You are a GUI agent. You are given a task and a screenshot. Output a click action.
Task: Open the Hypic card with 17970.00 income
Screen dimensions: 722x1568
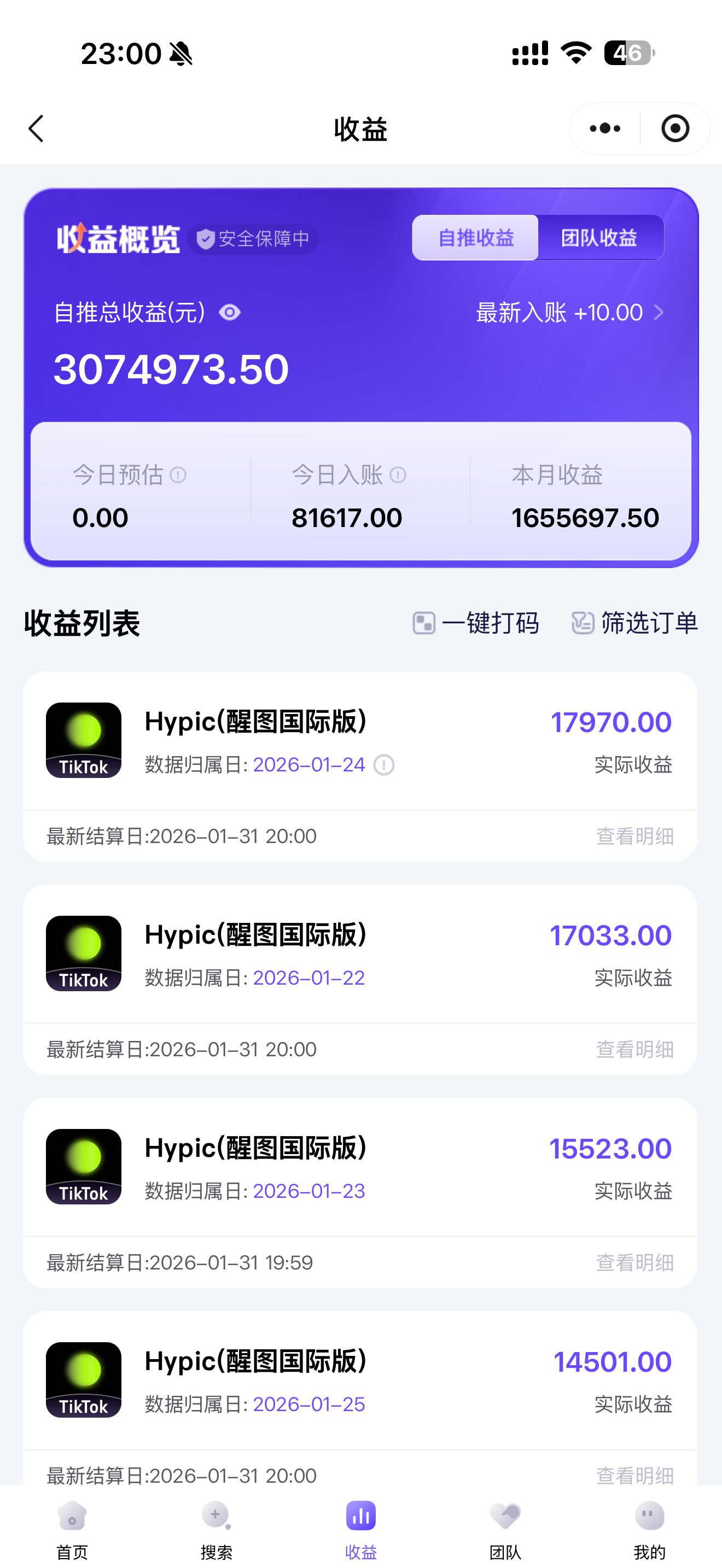click(359, 740)
